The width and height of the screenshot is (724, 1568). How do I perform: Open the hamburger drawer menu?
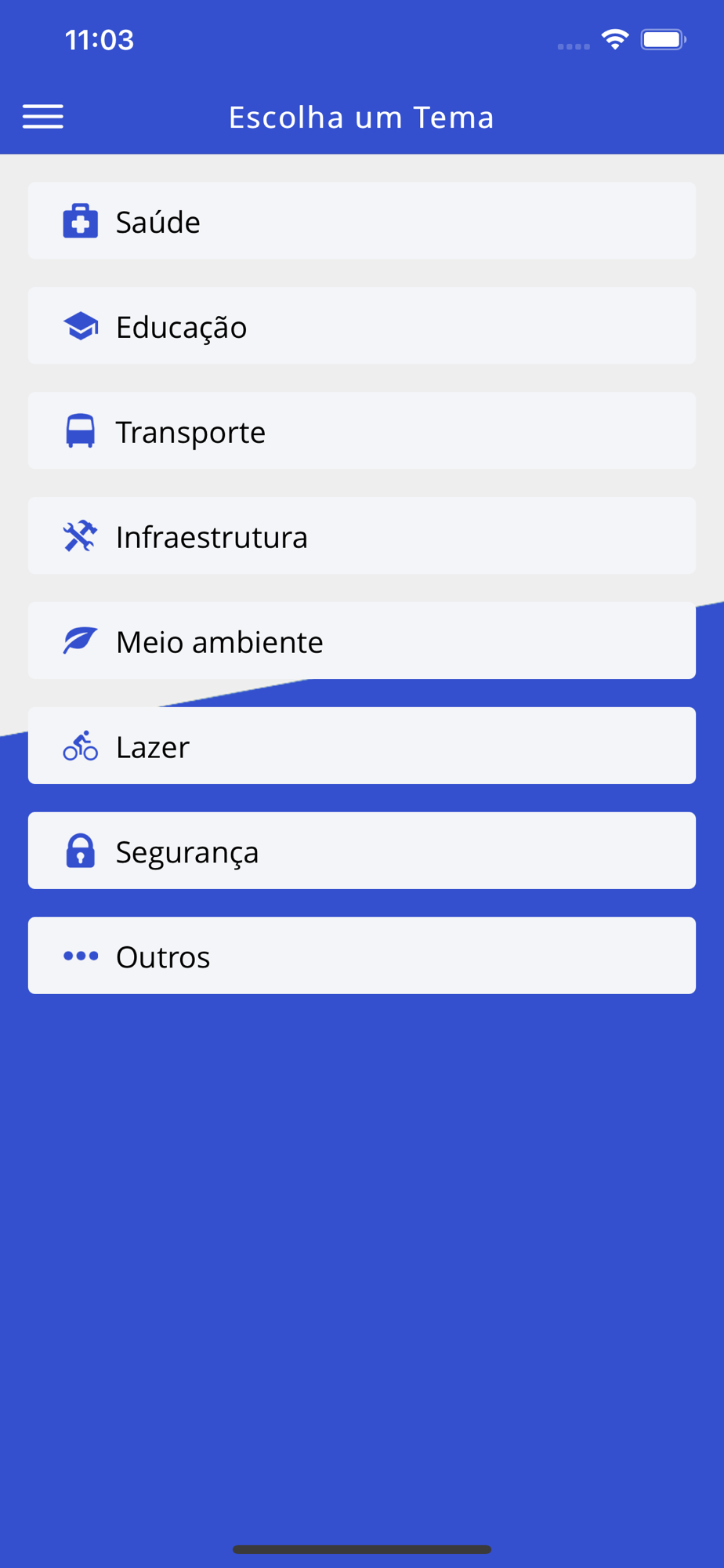tap(43, 117)
